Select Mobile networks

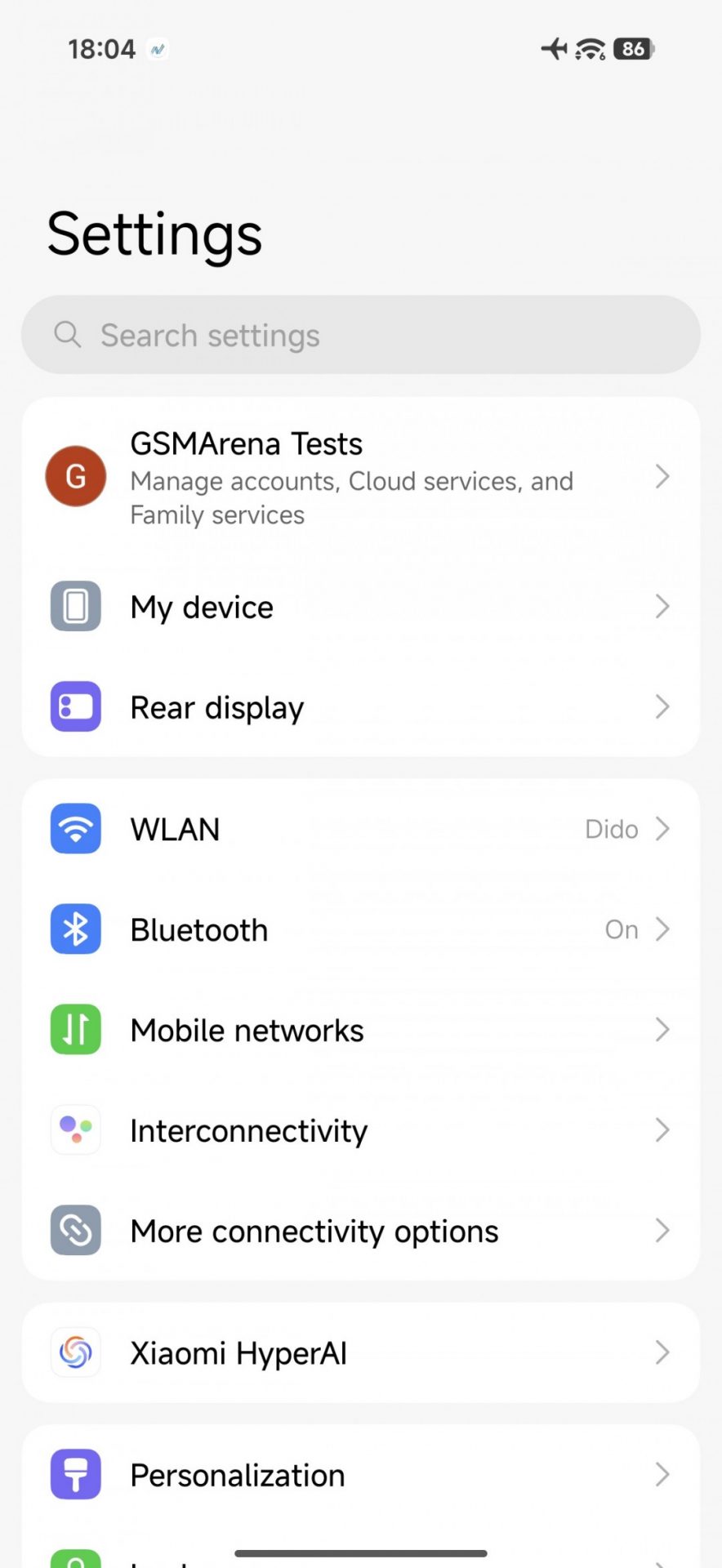coord(359,1030)
